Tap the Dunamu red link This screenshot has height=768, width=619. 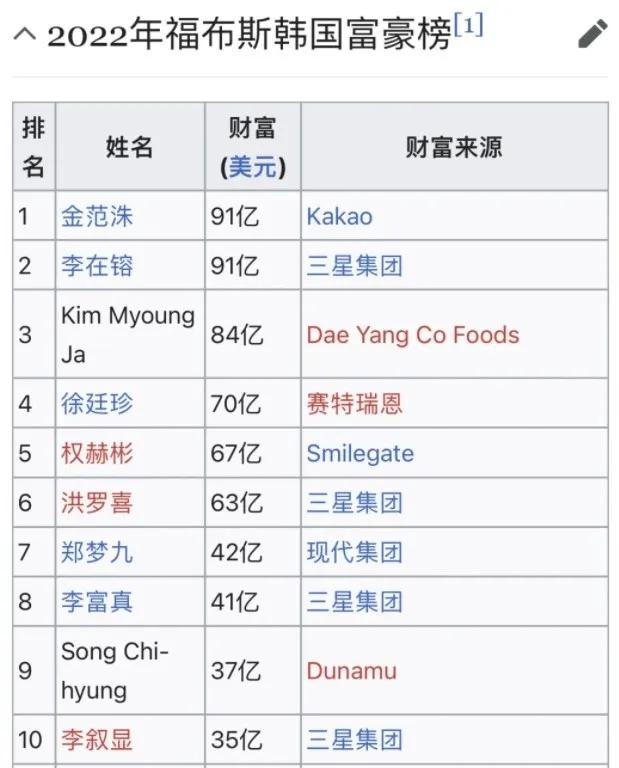coord(351,670)
